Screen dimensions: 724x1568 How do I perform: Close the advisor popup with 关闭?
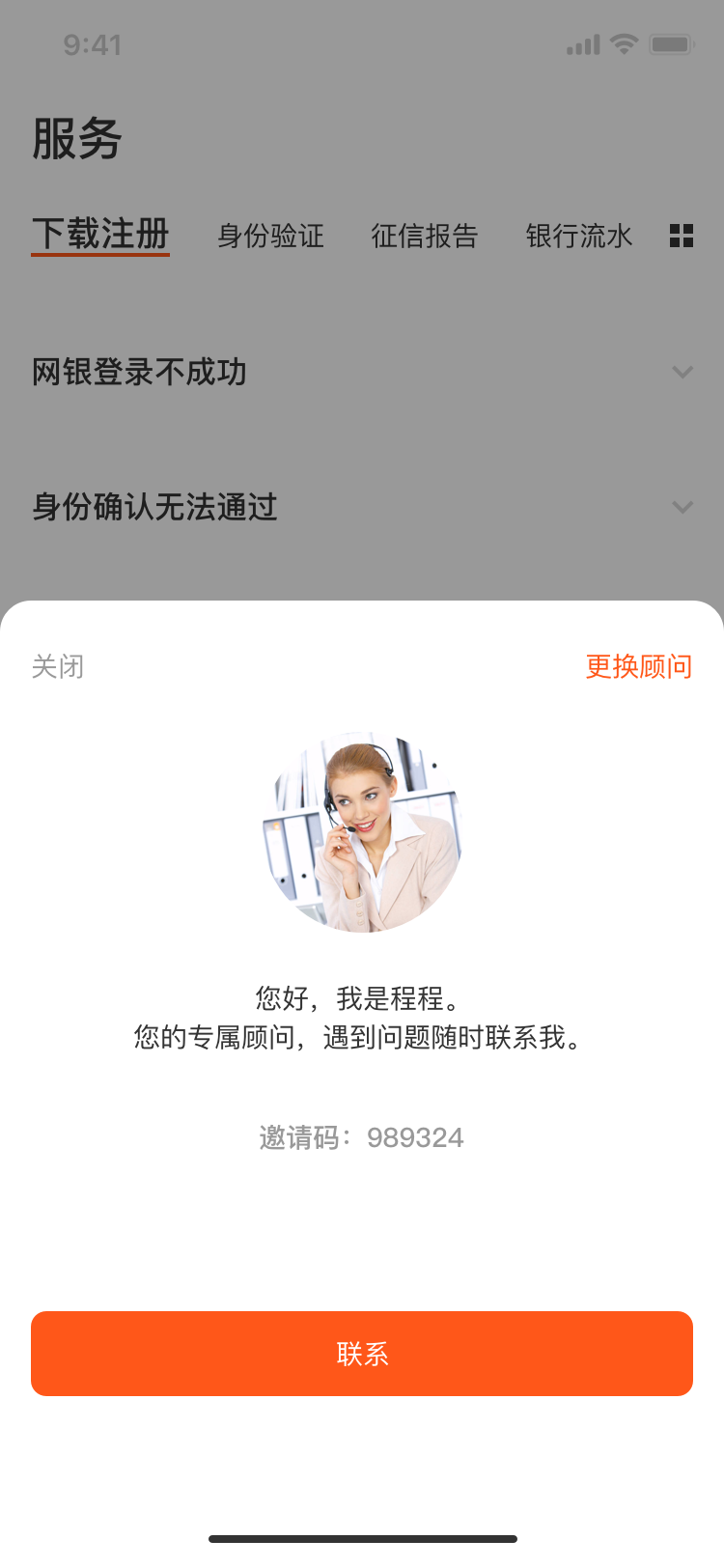[x=58, y=666]
